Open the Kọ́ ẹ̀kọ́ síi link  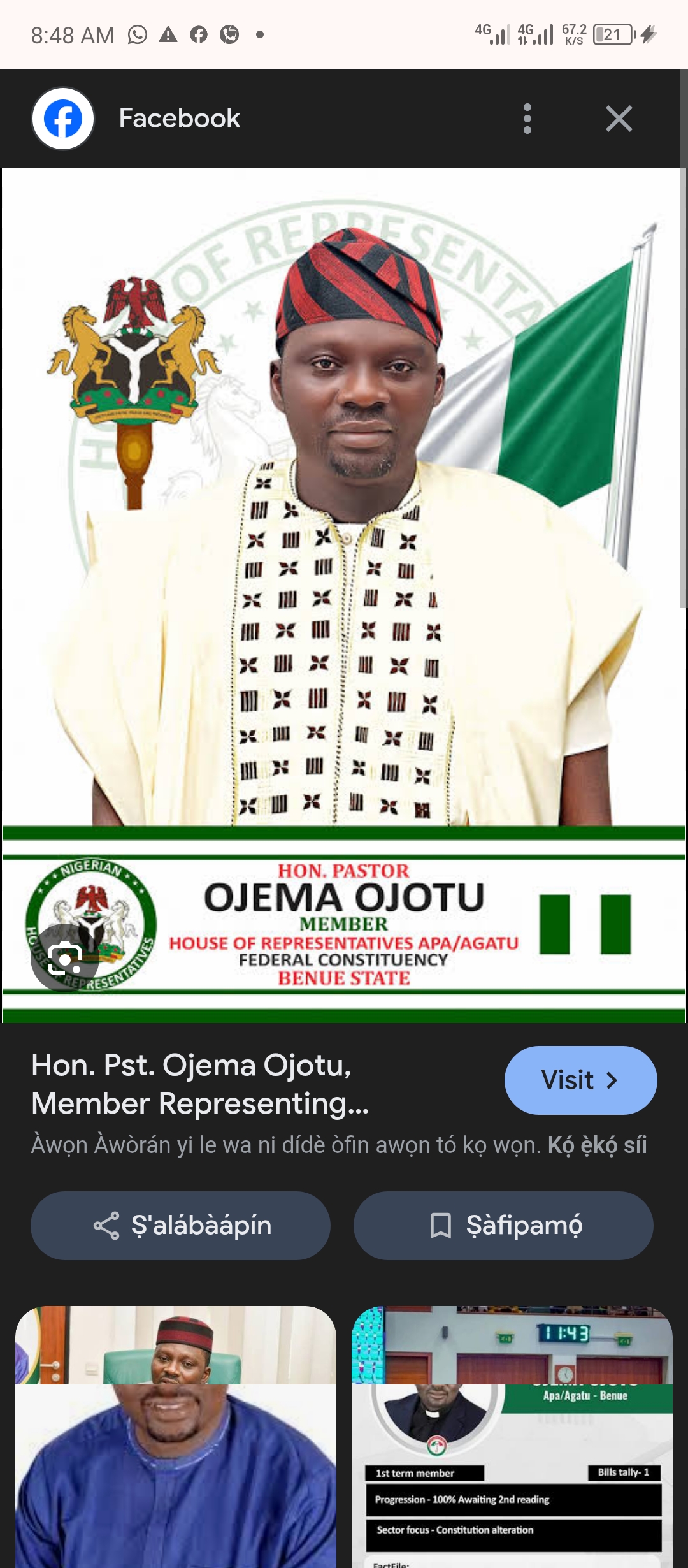click(x=597, y=1145)
